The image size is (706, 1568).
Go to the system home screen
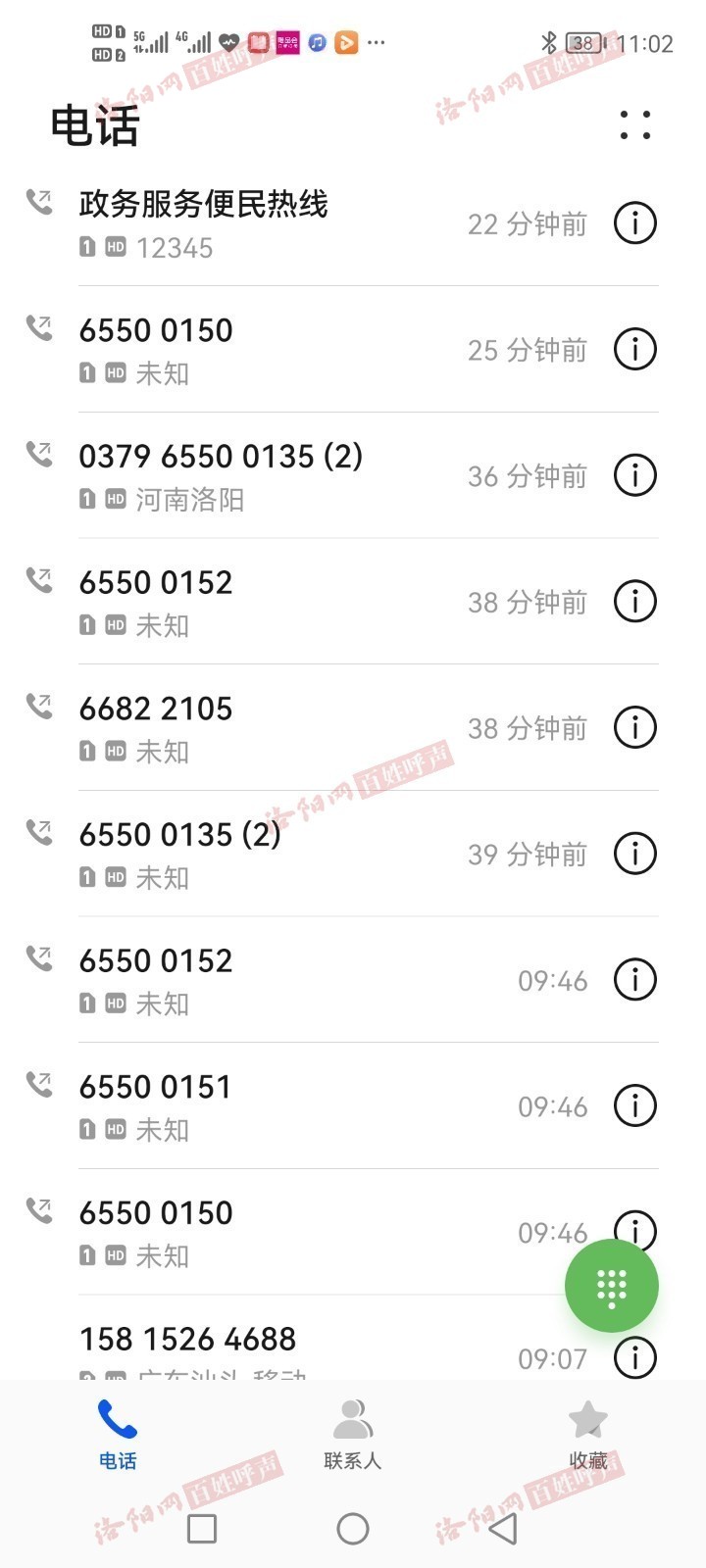click(x=353, y=1529)
